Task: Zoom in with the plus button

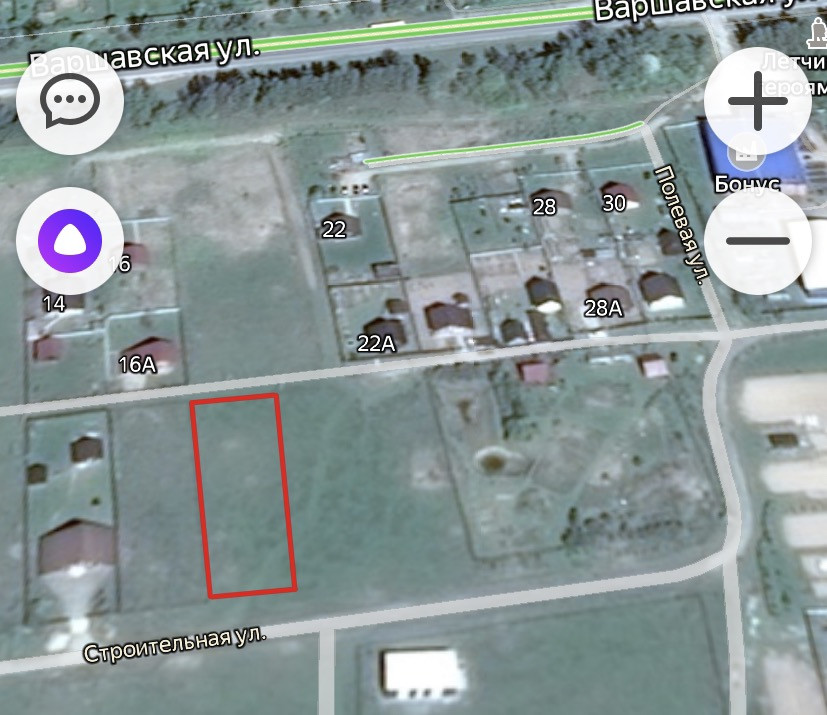Action: [758, 101]
